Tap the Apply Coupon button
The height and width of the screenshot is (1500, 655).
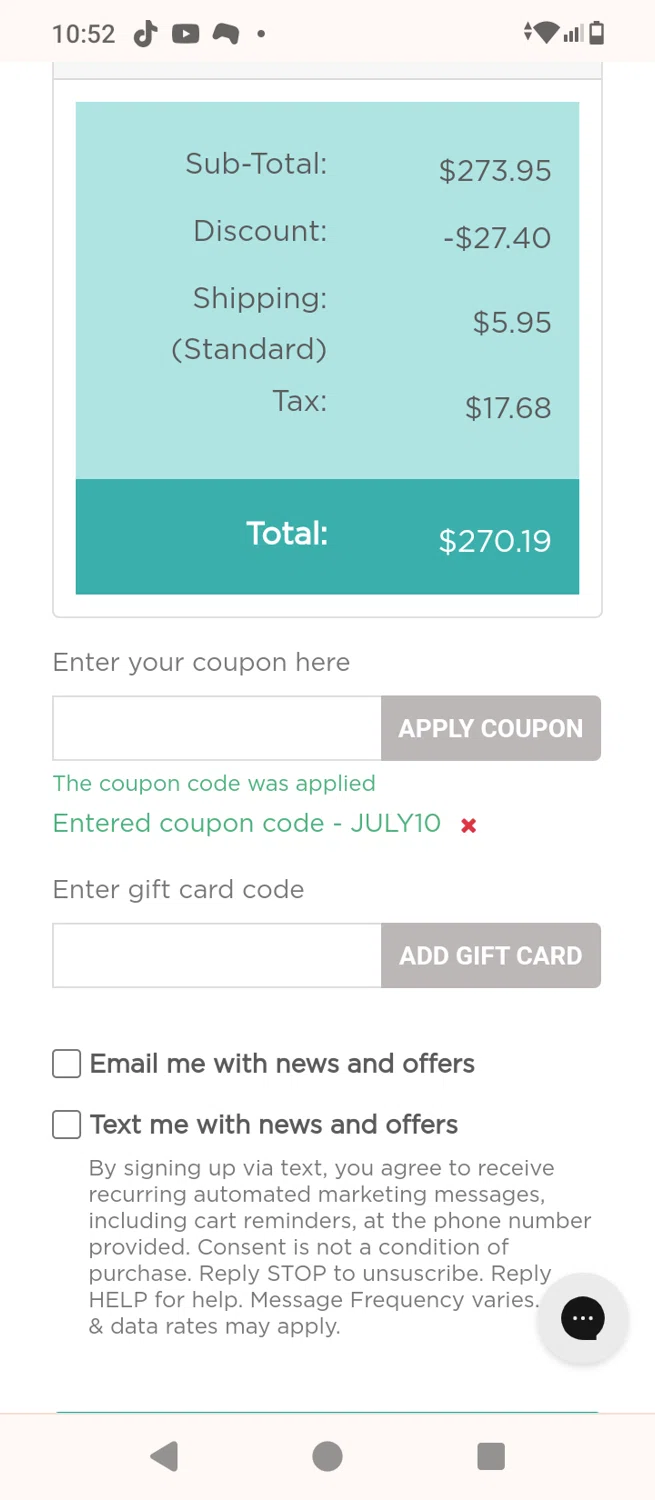491,728
